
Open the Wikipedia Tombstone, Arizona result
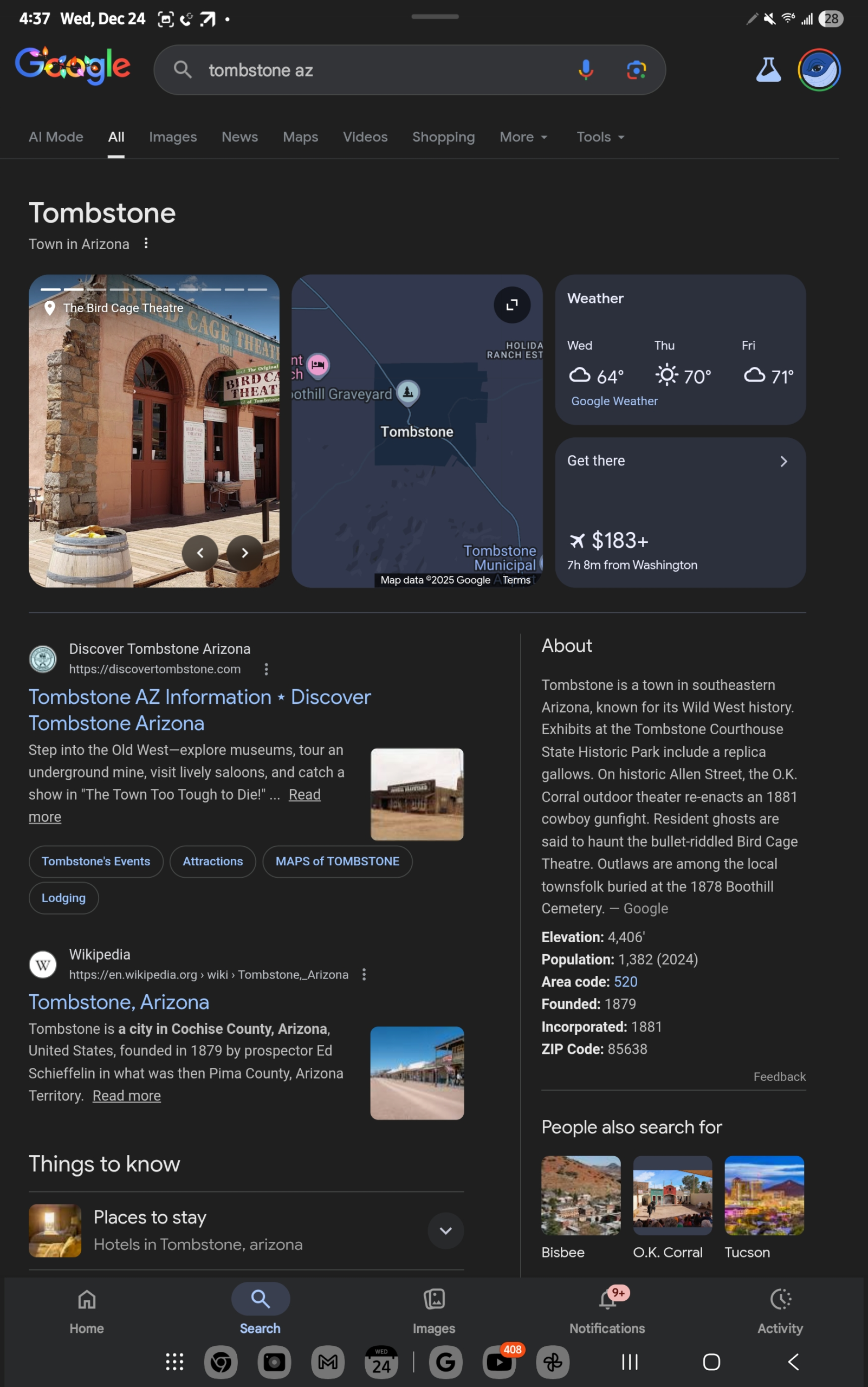coord(119,1002)
